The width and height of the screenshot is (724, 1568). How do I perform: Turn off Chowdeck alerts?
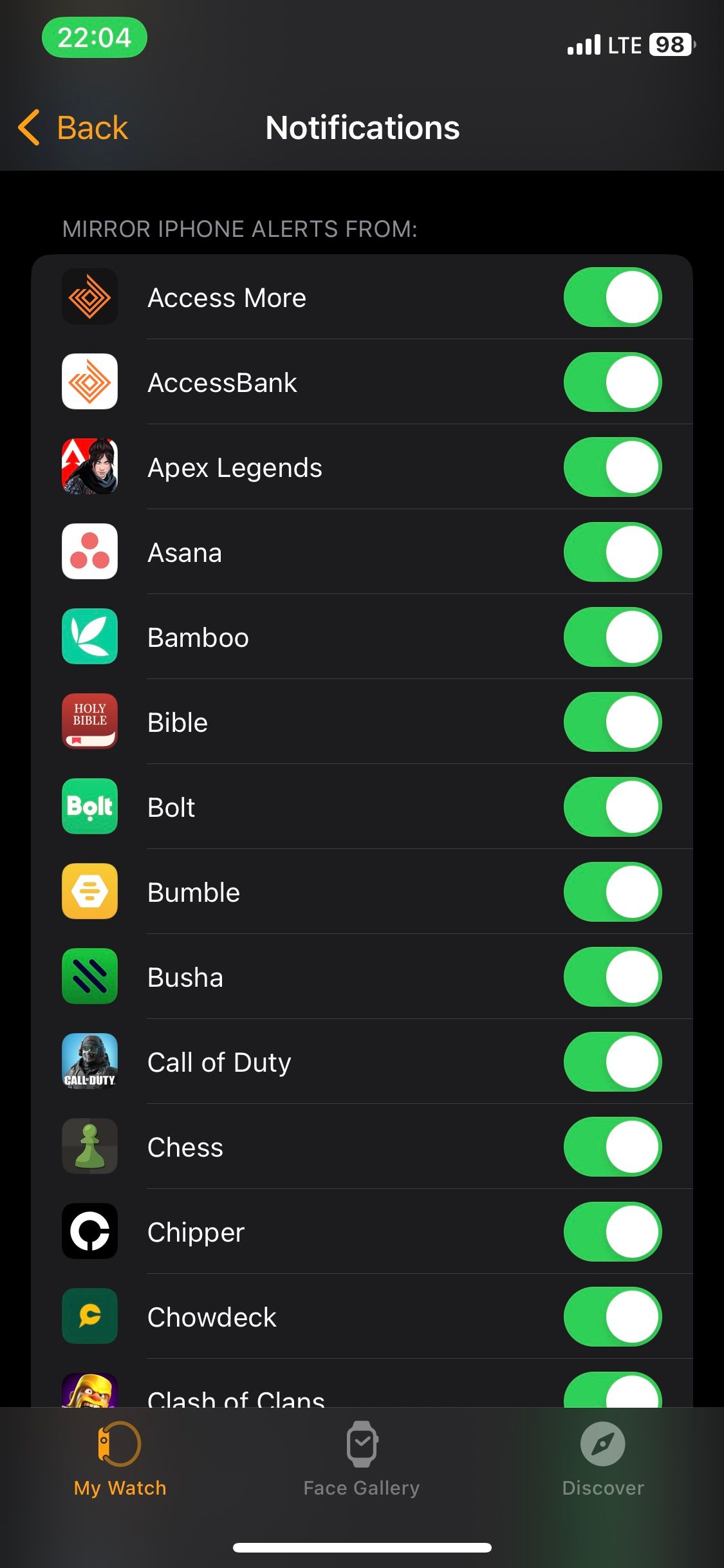click(x=612, y=1316)
